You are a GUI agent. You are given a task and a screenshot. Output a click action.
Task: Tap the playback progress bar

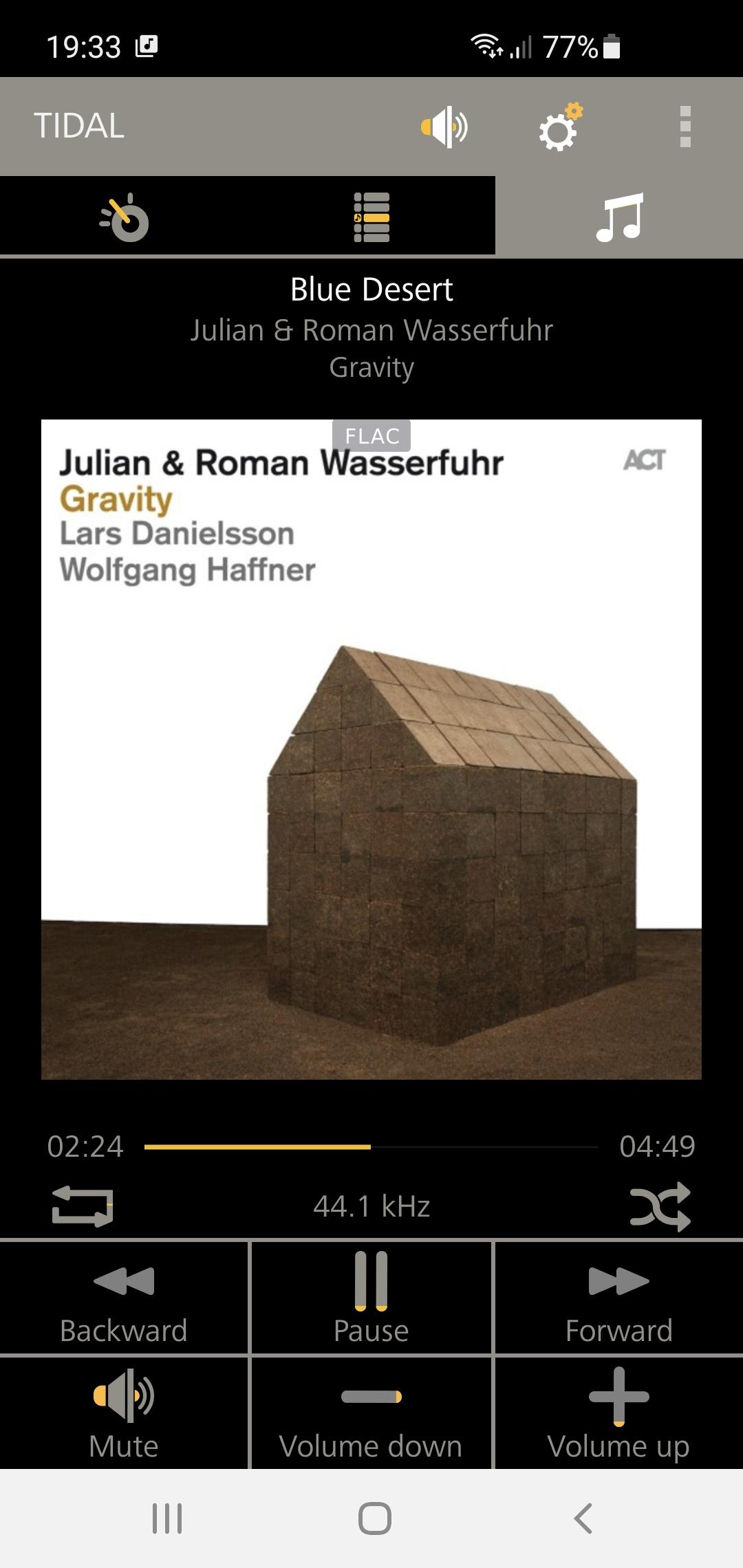pyautogui.click(x=371, y=1146)
